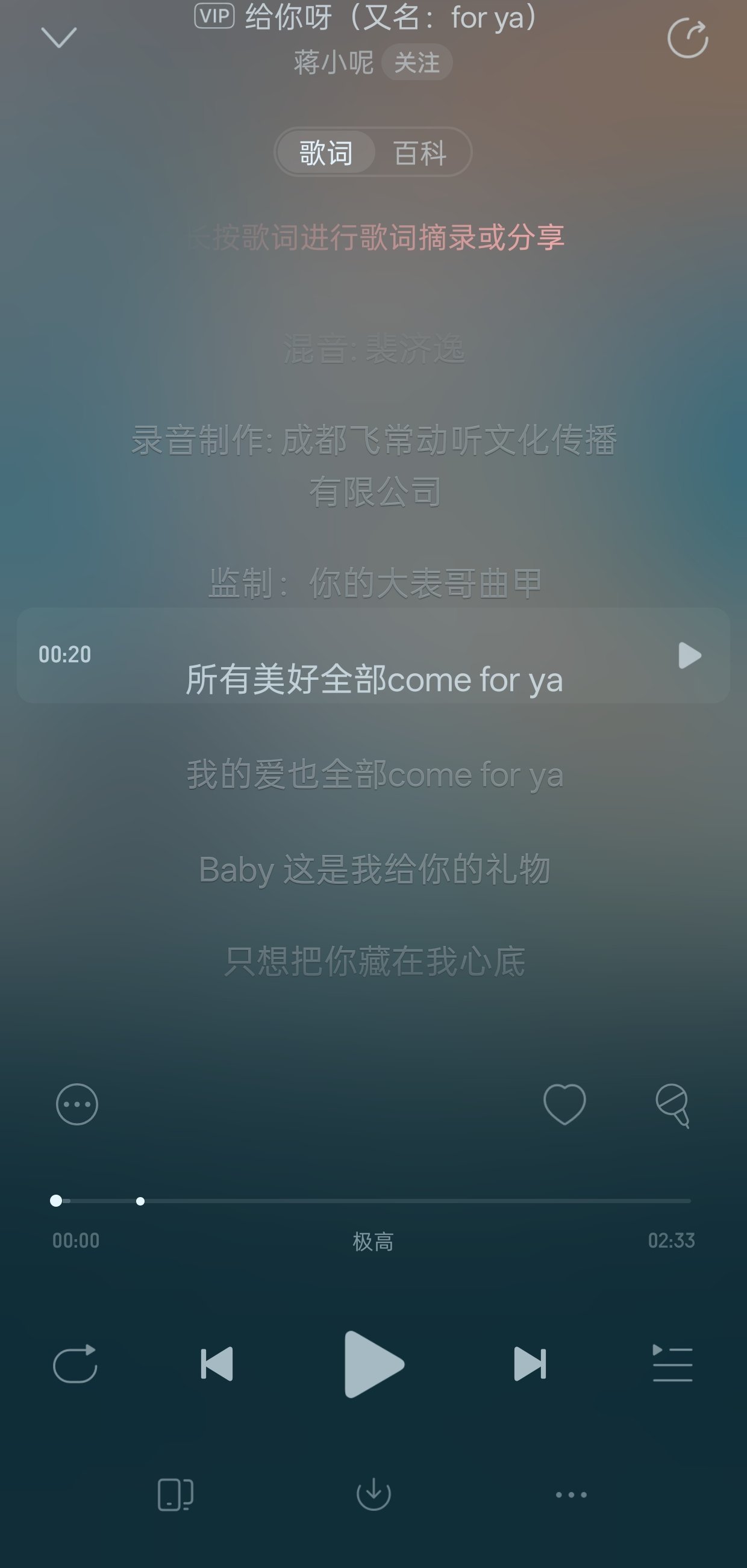Change the 极高 audio quality setting
This screenshot has width=747, height=1568.
point(372,1241)
